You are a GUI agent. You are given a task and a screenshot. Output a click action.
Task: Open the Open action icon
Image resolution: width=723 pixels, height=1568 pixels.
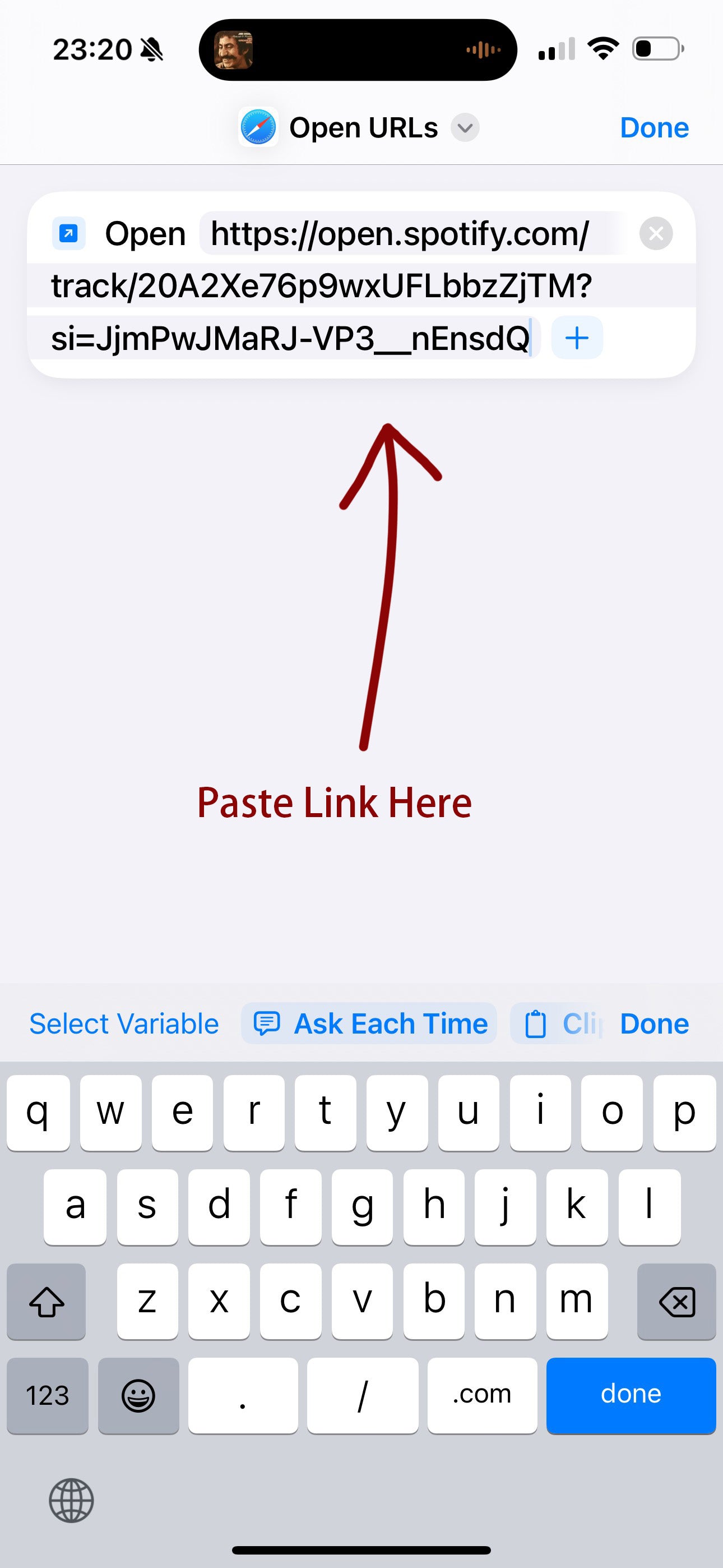(x=68, y=234)
